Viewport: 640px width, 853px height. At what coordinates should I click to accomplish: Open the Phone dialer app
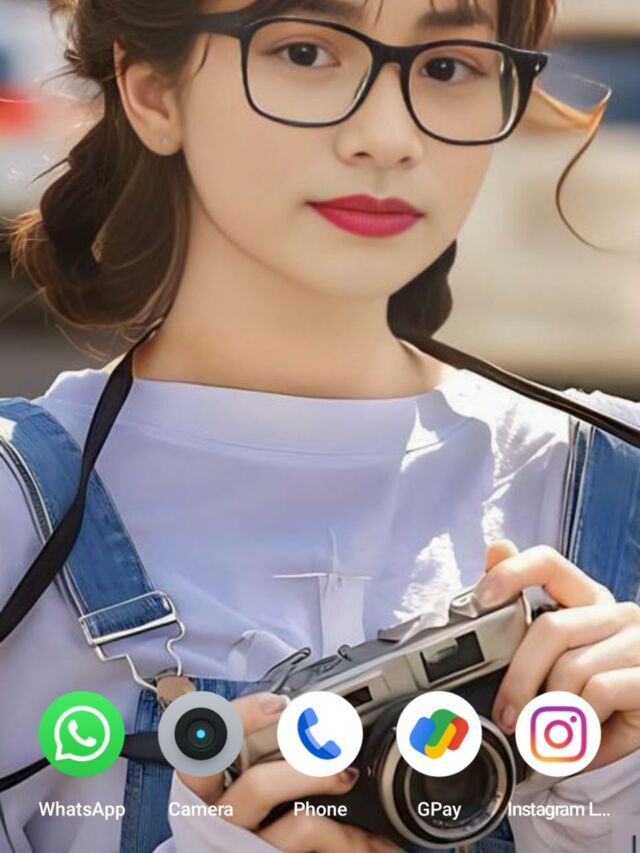[x=320, y=734]
